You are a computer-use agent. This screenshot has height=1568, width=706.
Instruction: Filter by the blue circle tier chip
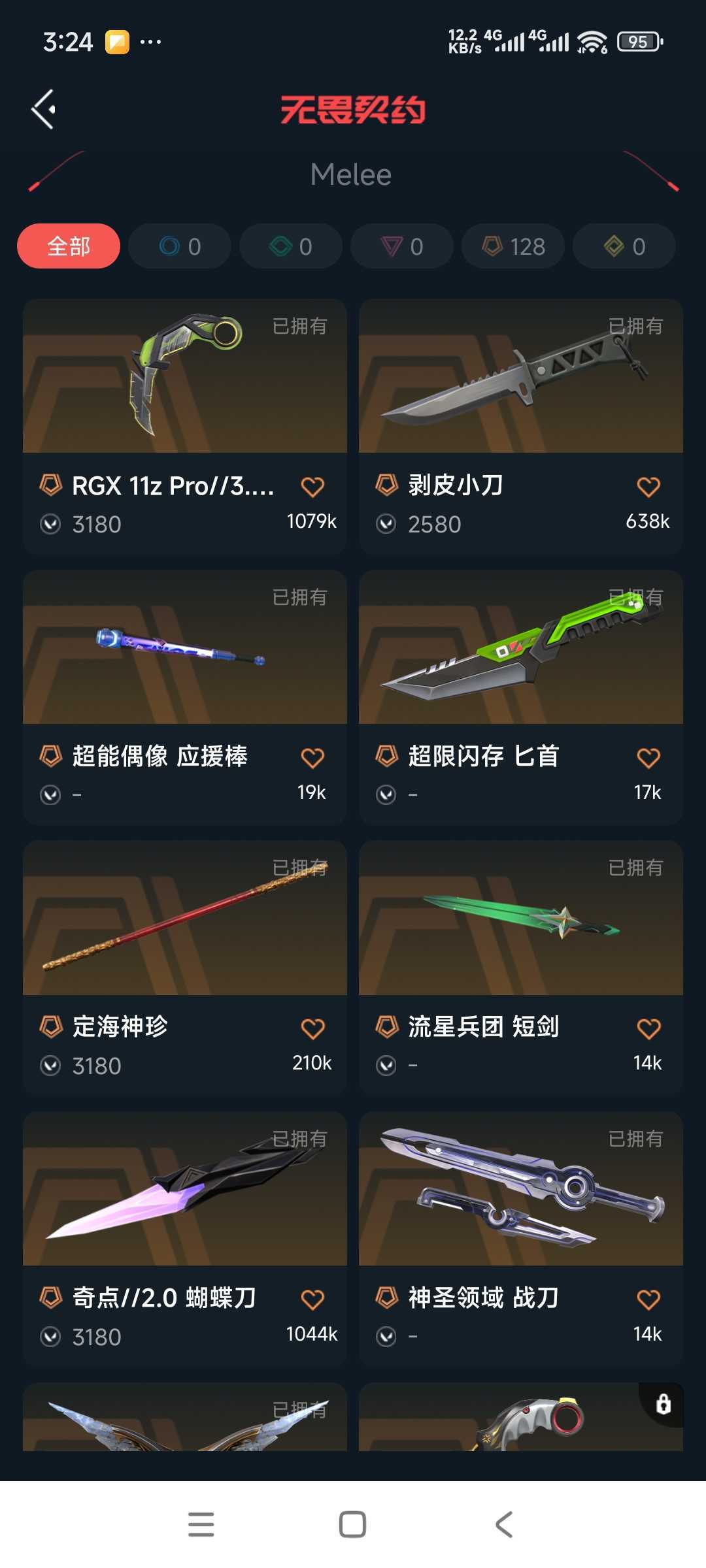[x=180, y=246]
